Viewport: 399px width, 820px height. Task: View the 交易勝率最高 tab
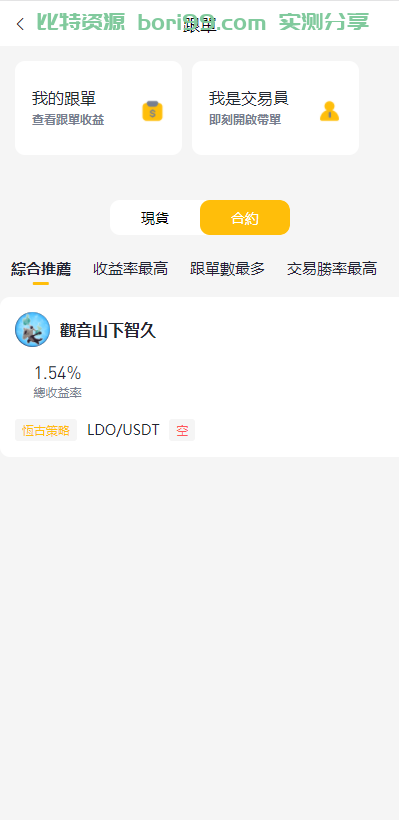pyautogui.click(x=332, y=269)
